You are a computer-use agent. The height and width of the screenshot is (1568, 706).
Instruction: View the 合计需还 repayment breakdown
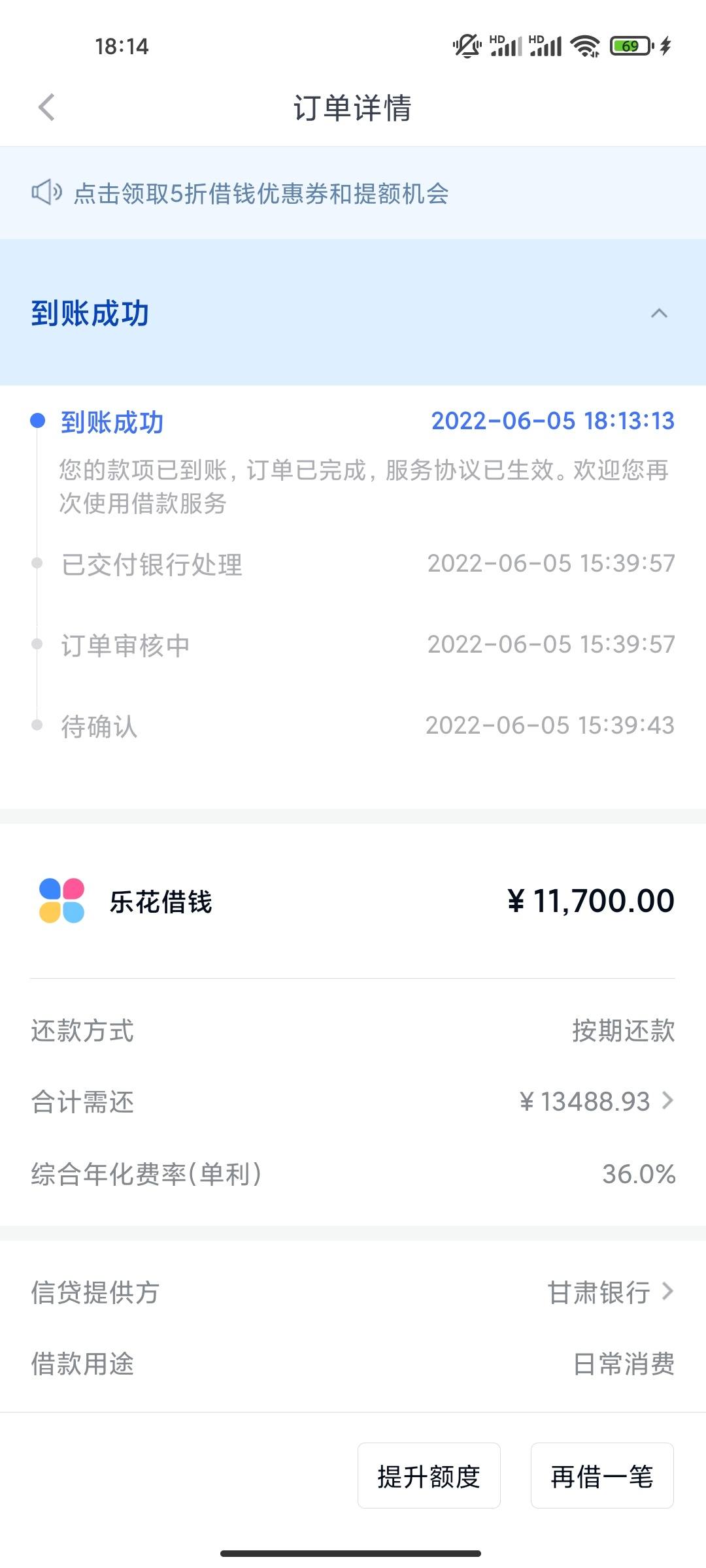(353, 1102)
